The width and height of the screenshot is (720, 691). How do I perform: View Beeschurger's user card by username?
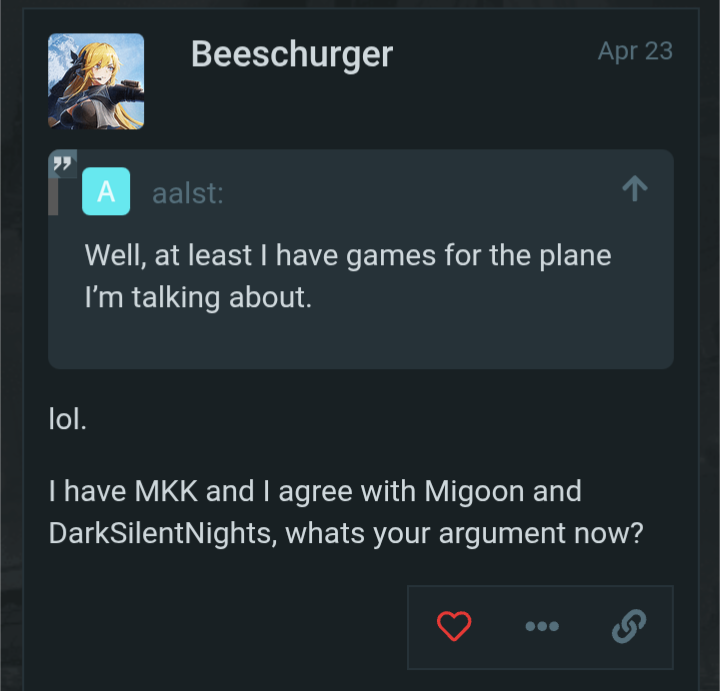tap(291, 54)
